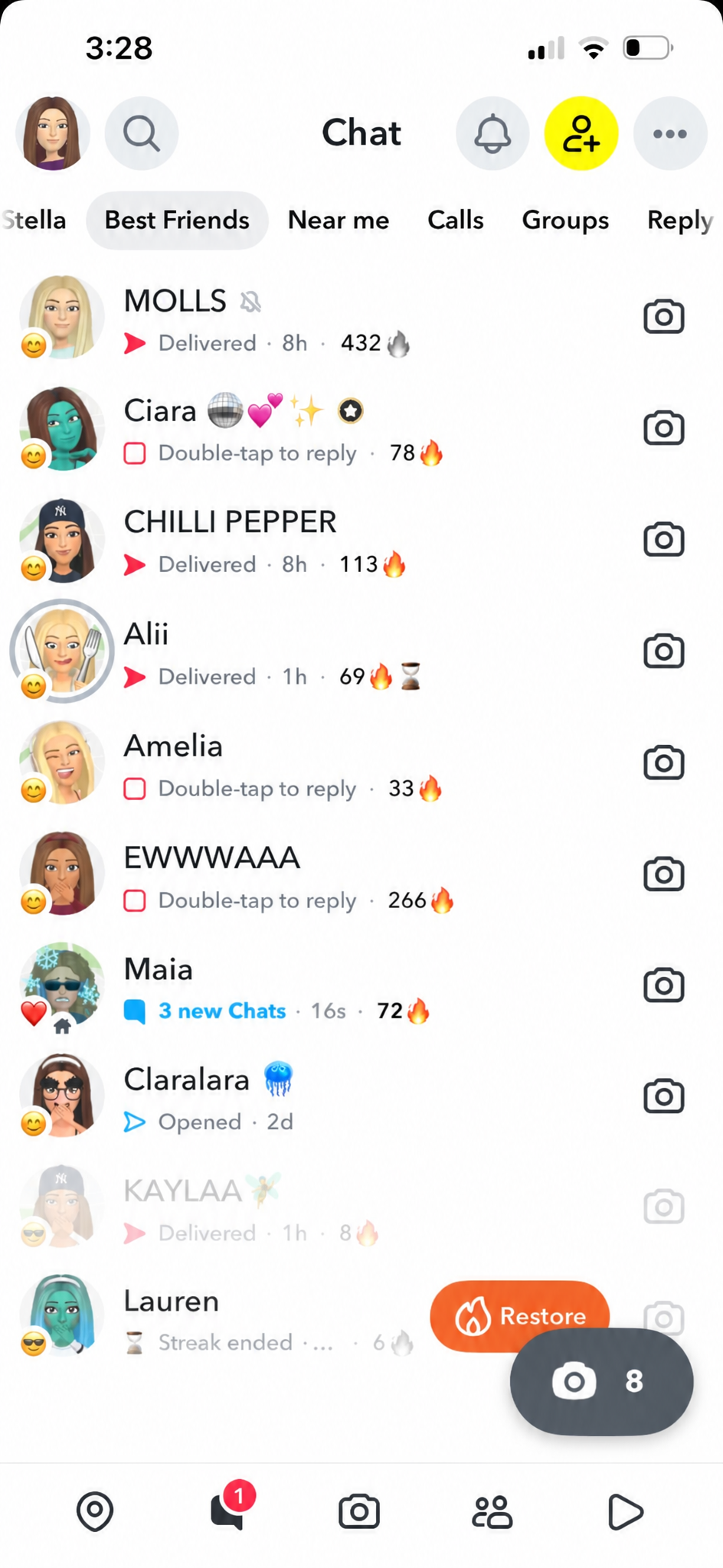Tap the yellow add friend button

[581, 134]
